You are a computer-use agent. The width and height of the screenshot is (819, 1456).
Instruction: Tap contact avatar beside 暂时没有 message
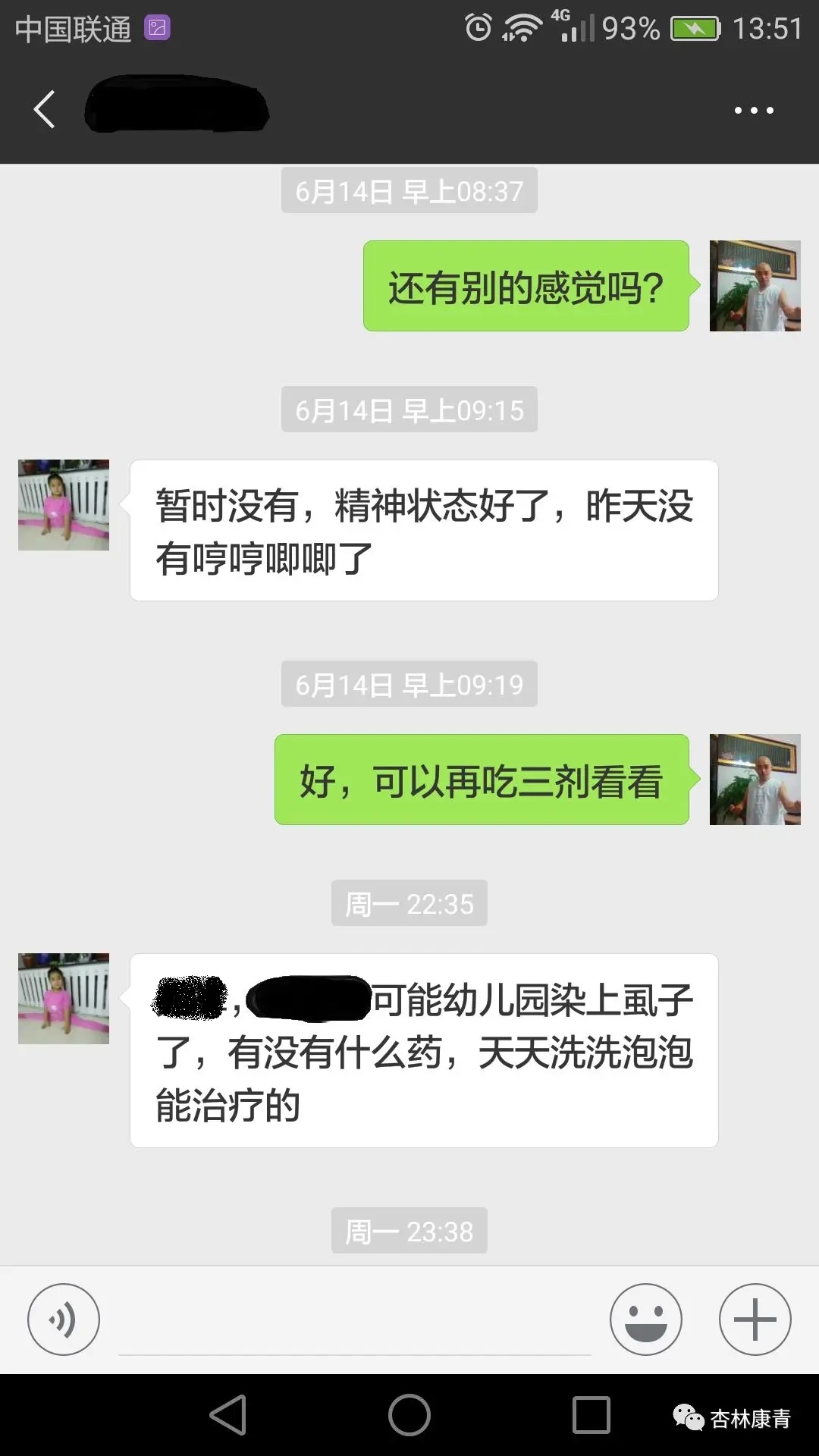point(64,504)
